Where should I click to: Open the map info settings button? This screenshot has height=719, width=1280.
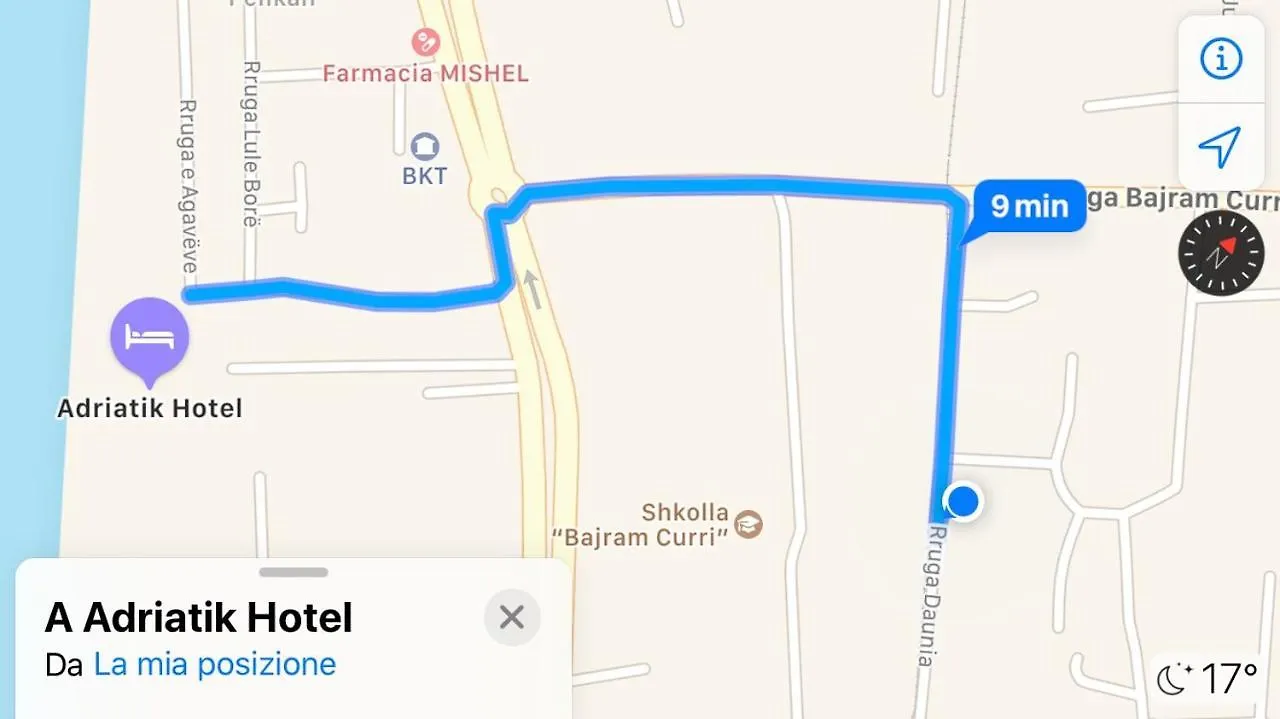1220,59
